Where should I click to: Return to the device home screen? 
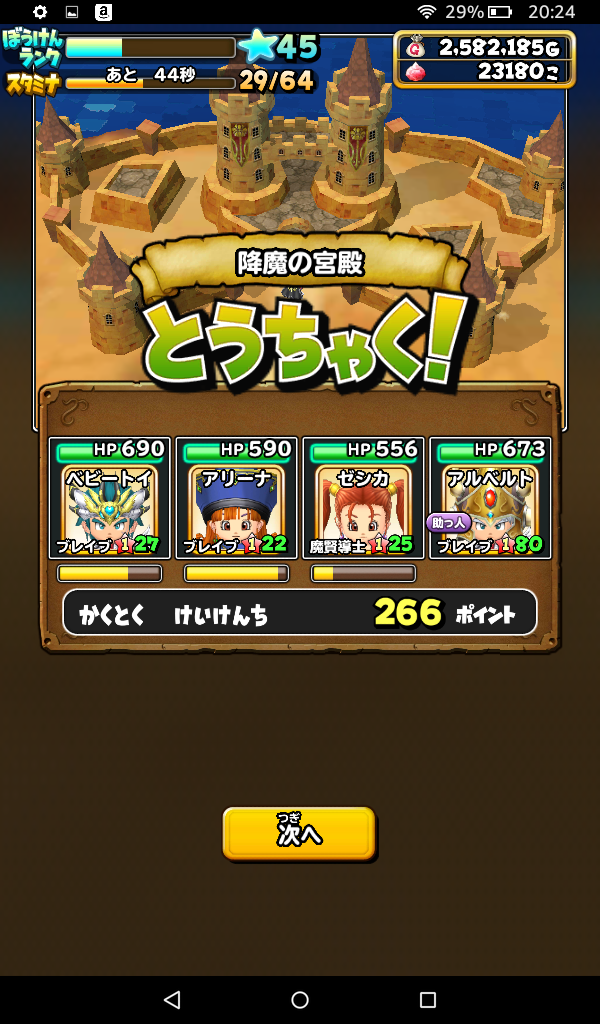pos(300,999)
